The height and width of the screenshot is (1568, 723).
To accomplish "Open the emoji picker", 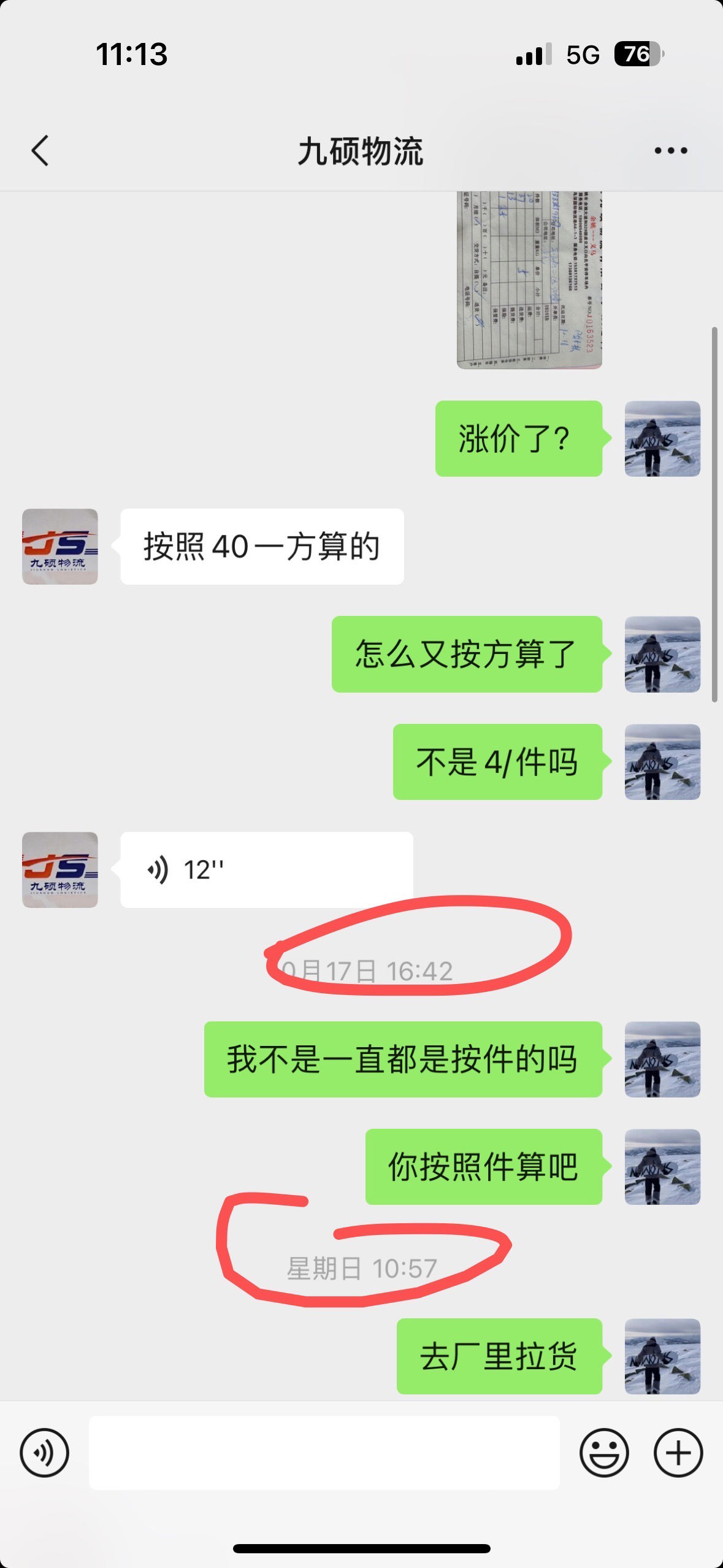I will [604, 1453].
